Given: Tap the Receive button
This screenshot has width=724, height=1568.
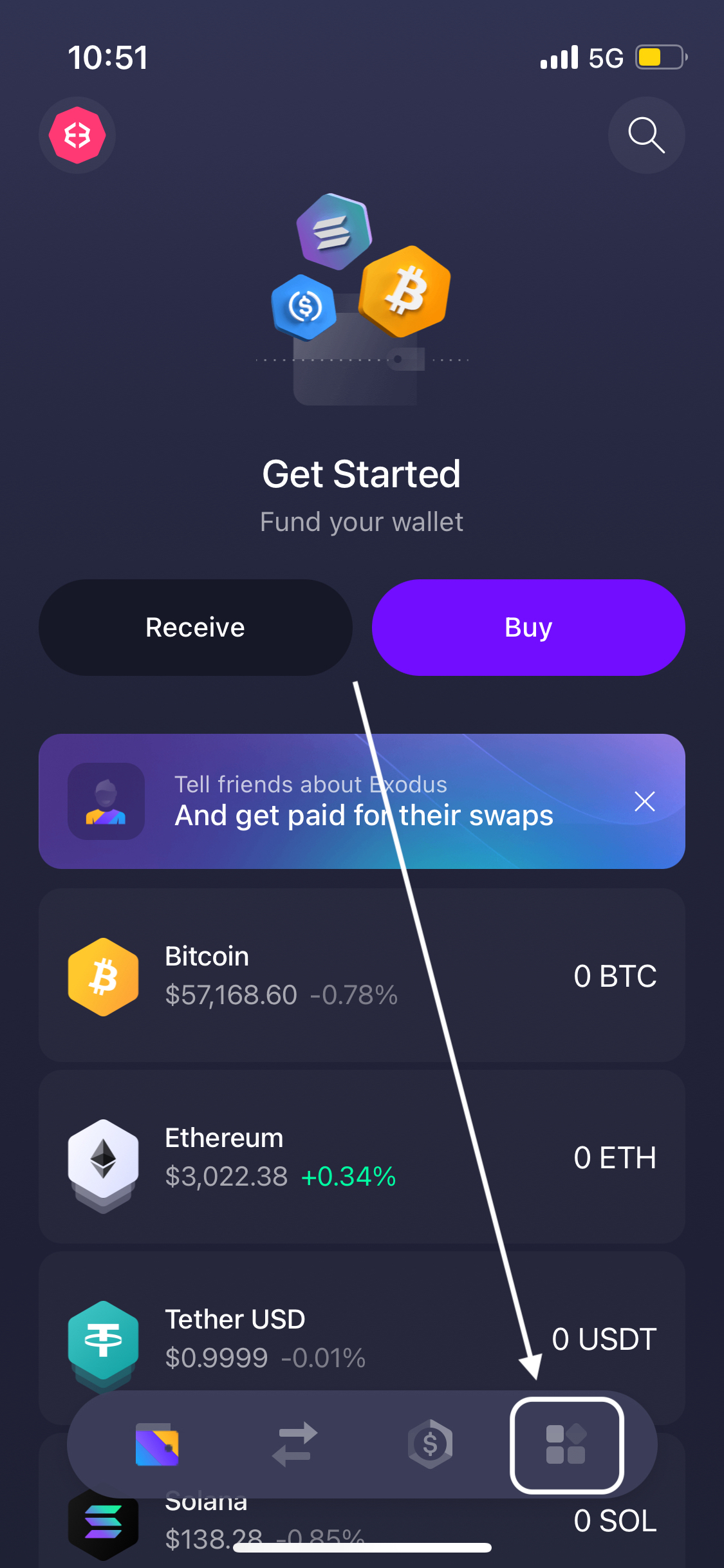Looking at the screenshot, I should coord(195,628).
